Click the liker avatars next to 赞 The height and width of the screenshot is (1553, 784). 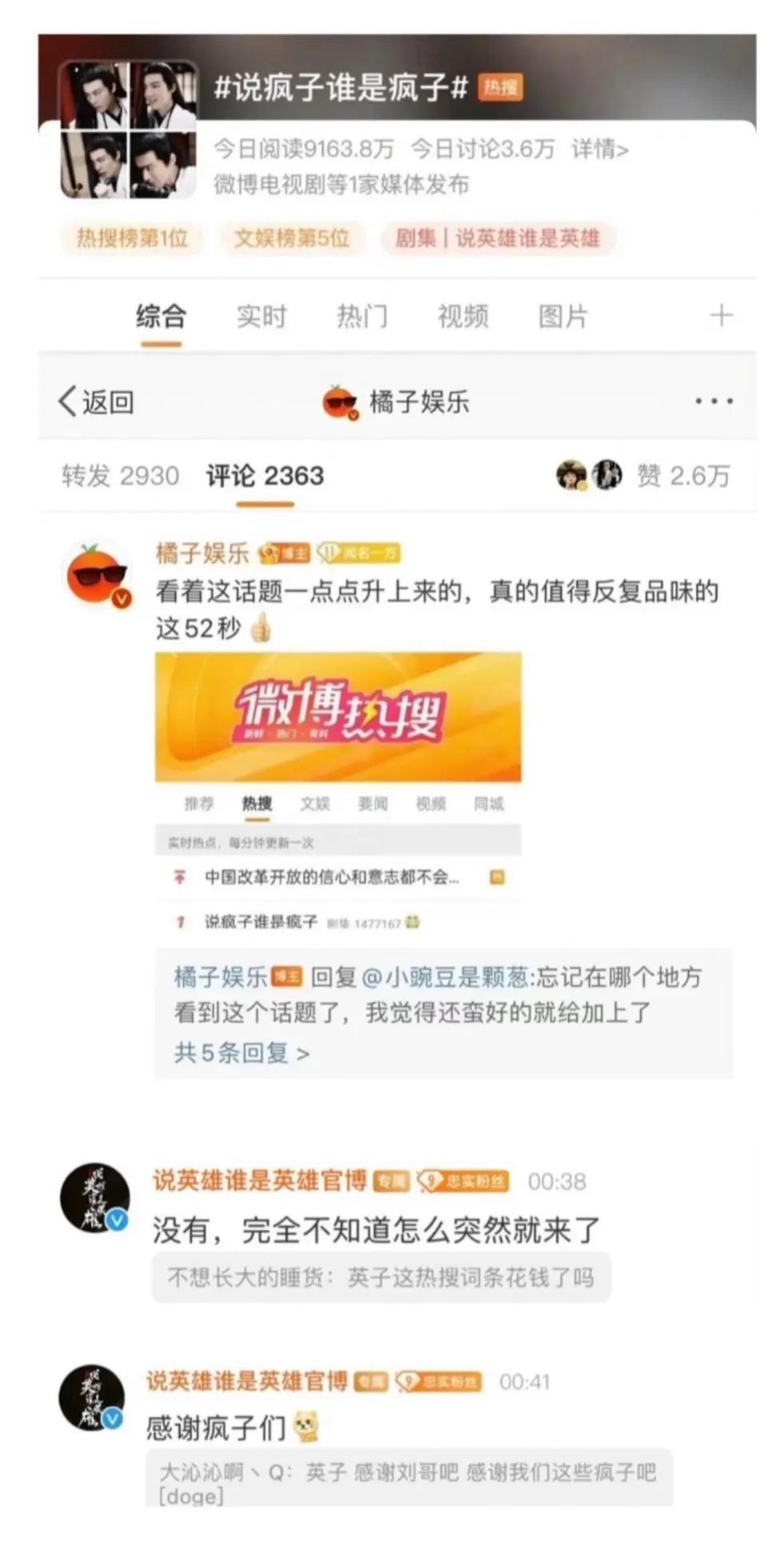589,473
